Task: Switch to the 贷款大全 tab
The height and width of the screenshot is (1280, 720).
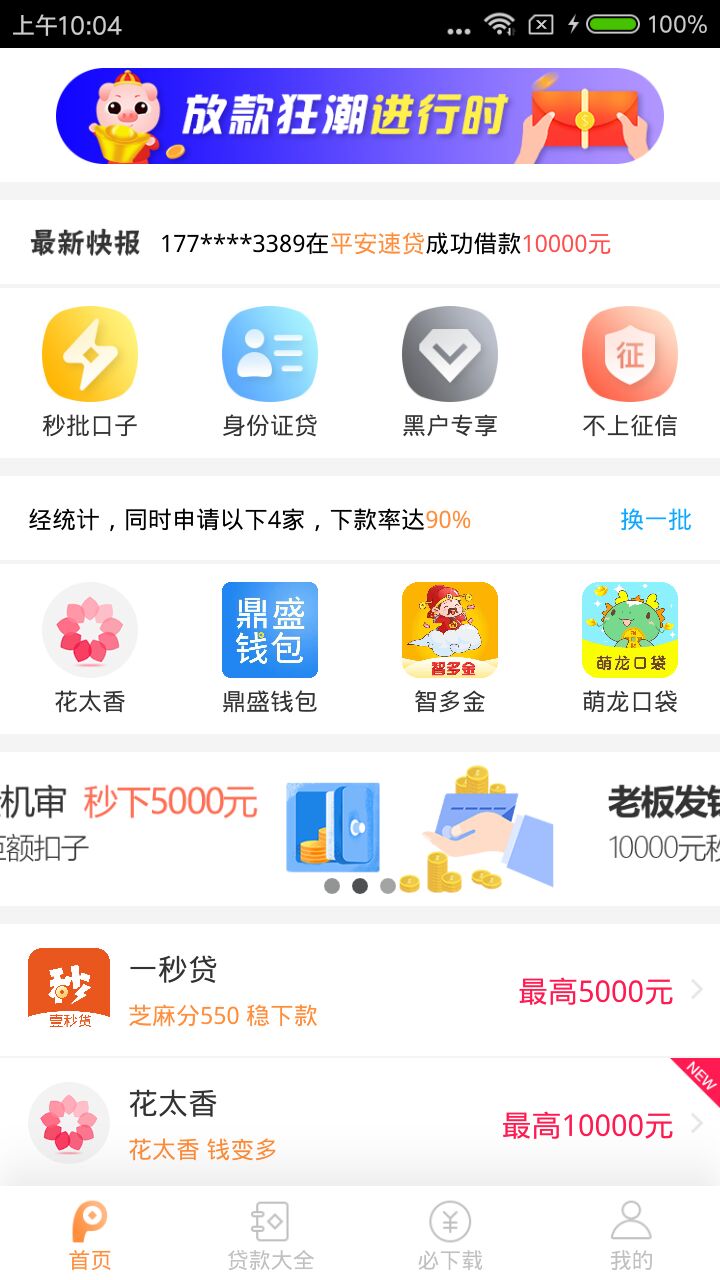Action: (x=270, y=1235)
